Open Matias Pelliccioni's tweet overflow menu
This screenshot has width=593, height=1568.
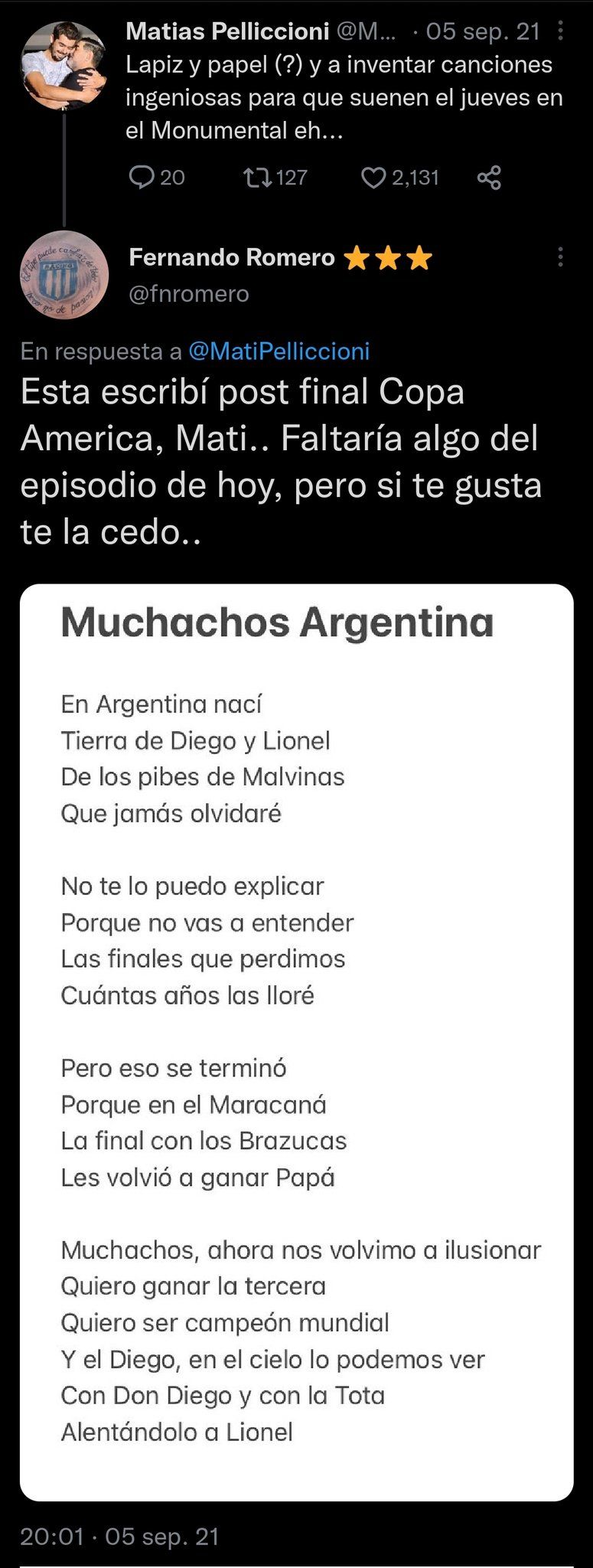[561, 31]
